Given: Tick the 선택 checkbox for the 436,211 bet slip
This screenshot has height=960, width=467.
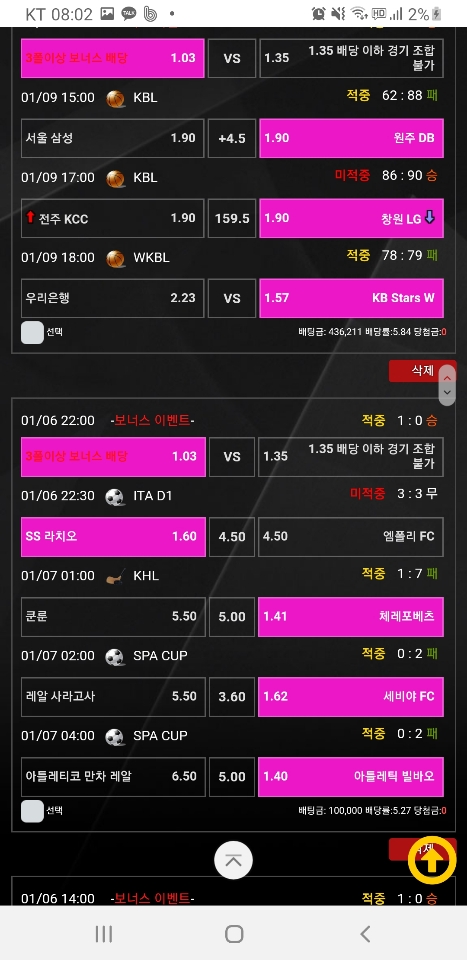Looking at the screenshot, I should 32,332.
